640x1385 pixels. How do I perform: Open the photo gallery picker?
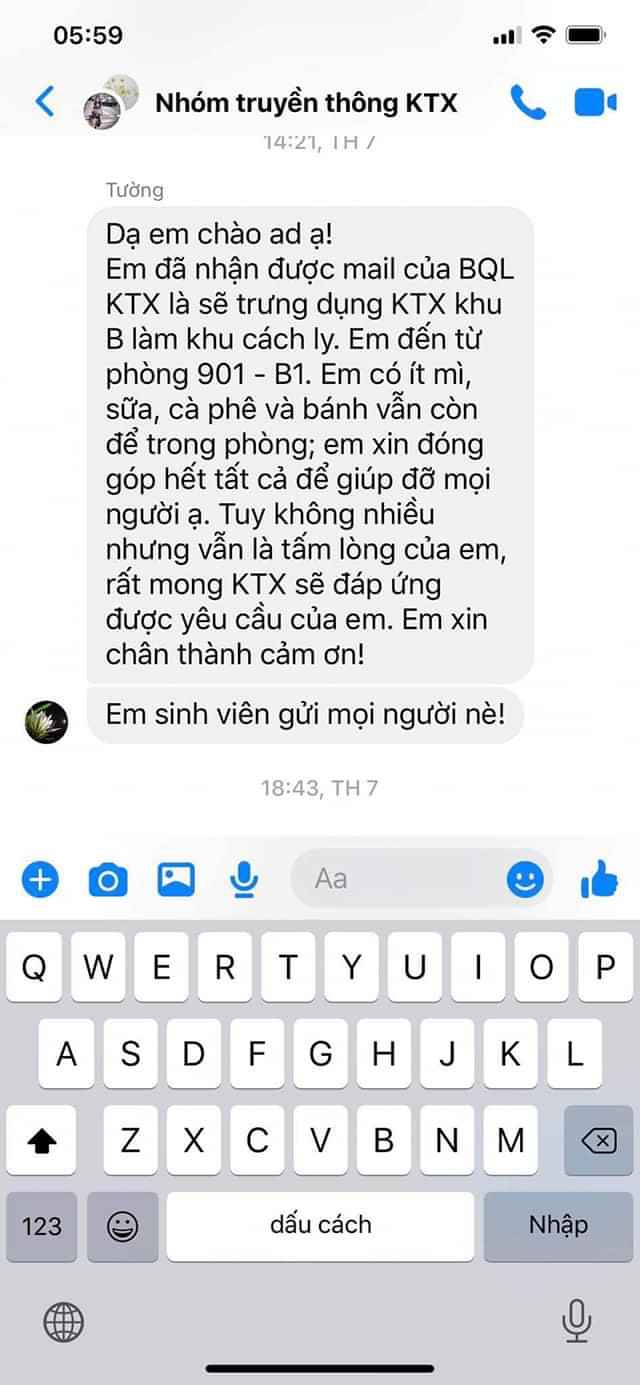176,880
